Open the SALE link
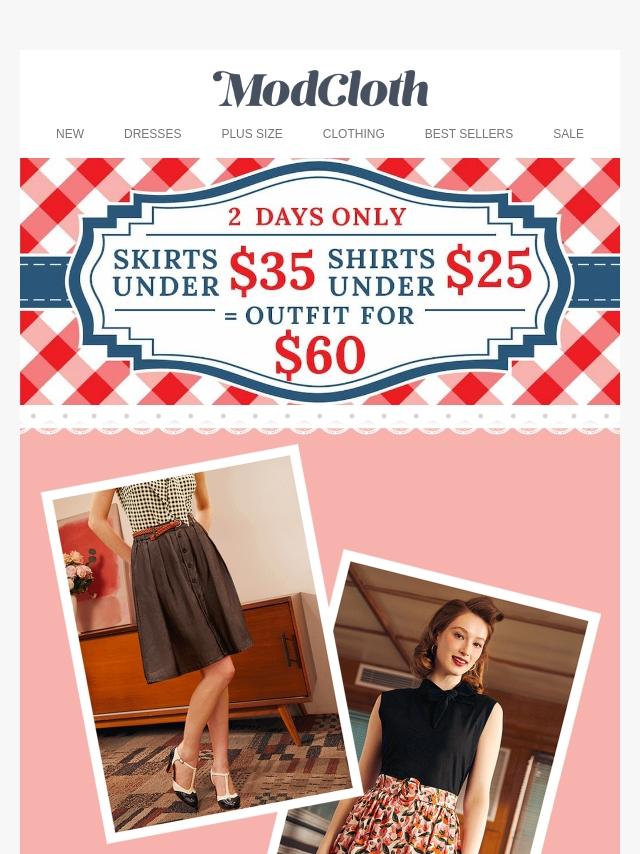This screenshot has height=854, width=640. coord(568,134)
